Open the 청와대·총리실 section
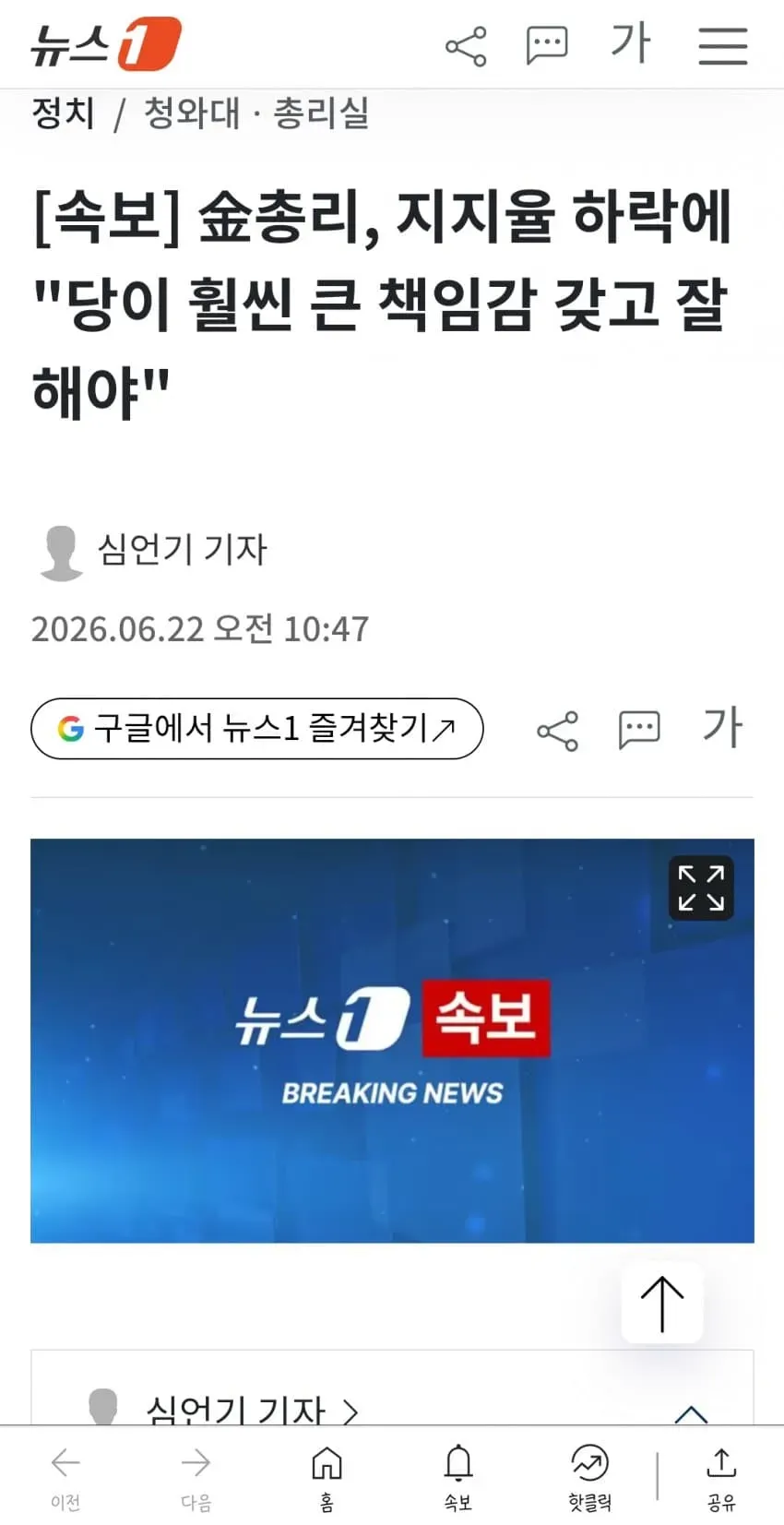Screen dimensions: 784x1525 pyautogui.click(x=256, y=113)
